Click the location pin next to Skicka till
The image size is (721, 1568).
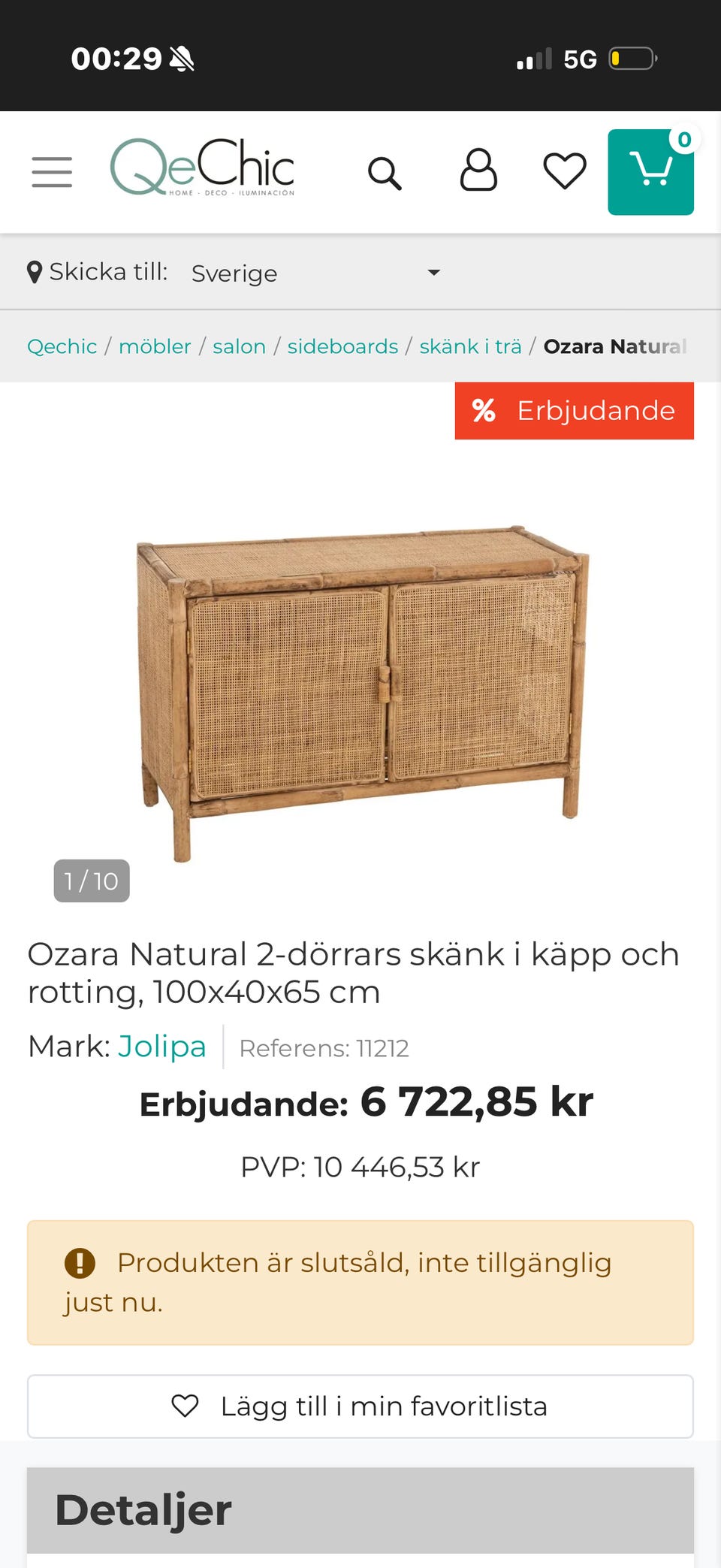[x=35, y=271]
